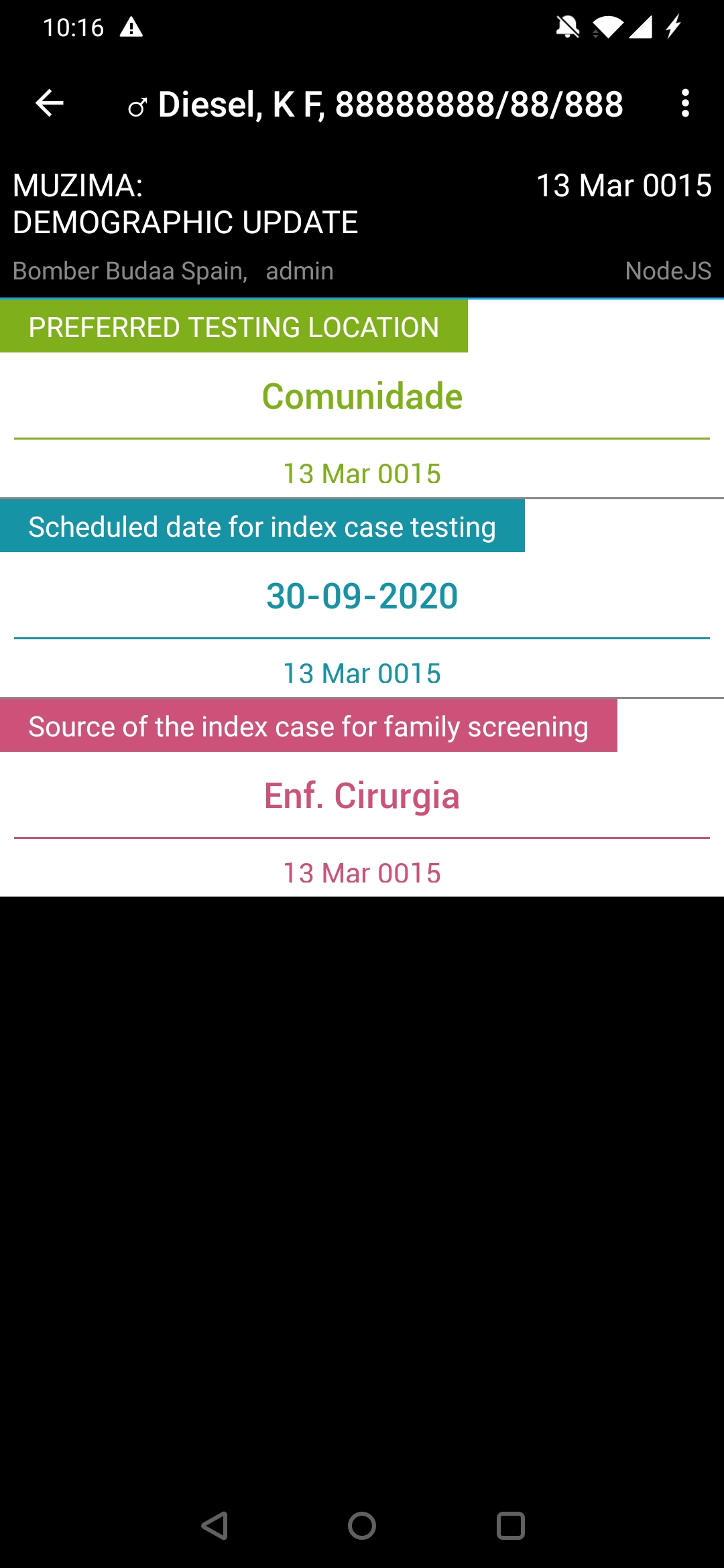Image resolution: width=724 pixels, height=1568 pixels.
Task: Open the three-dot overflow menu
Action: [x=684, y=103]
